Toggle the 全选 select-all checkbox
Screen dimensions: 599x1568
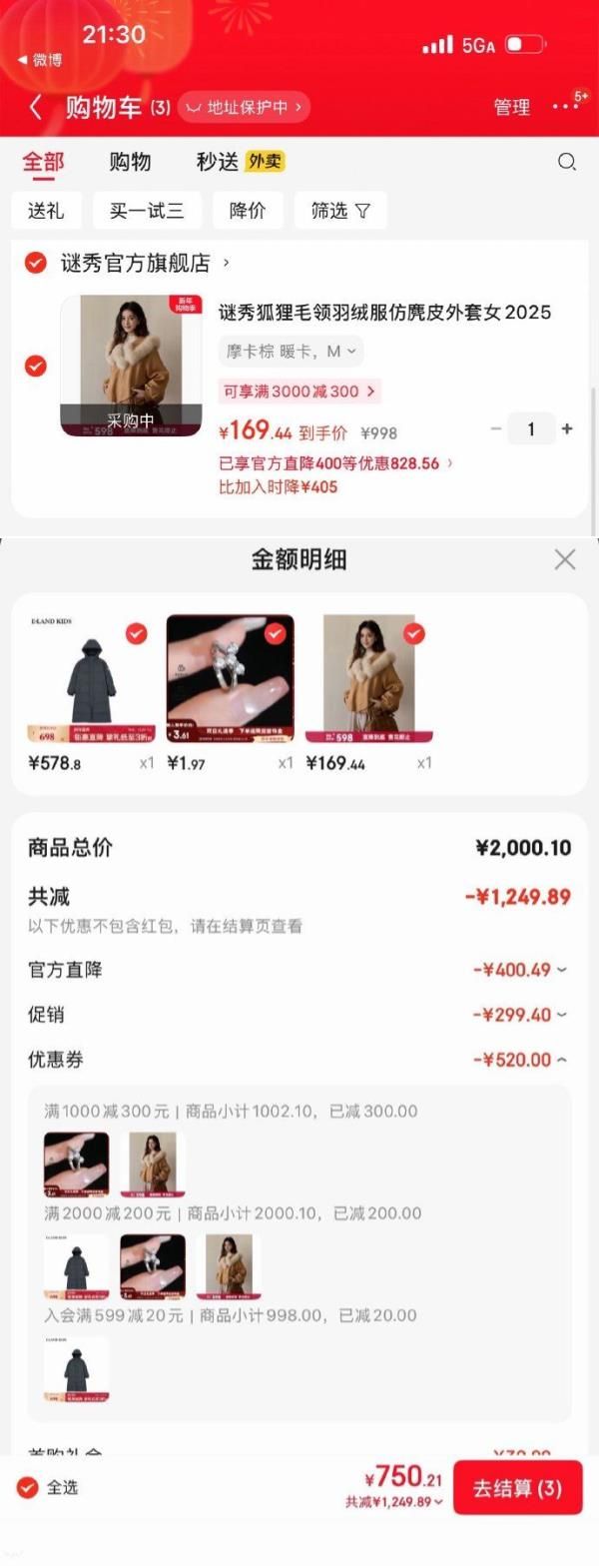coord(28,1488)
